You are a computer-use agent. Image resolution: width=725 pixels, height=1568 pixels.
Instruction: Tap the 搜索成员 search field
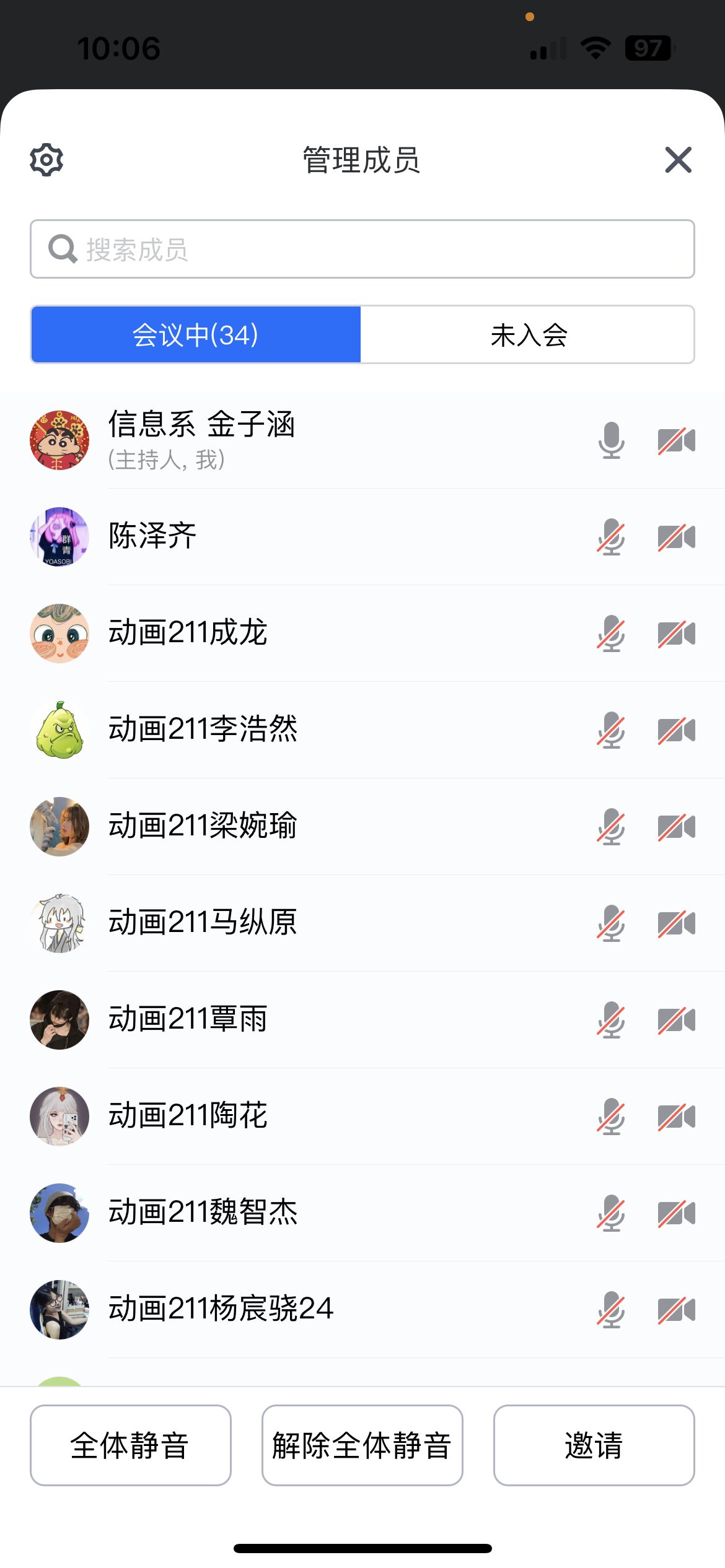tap(362, 249)
